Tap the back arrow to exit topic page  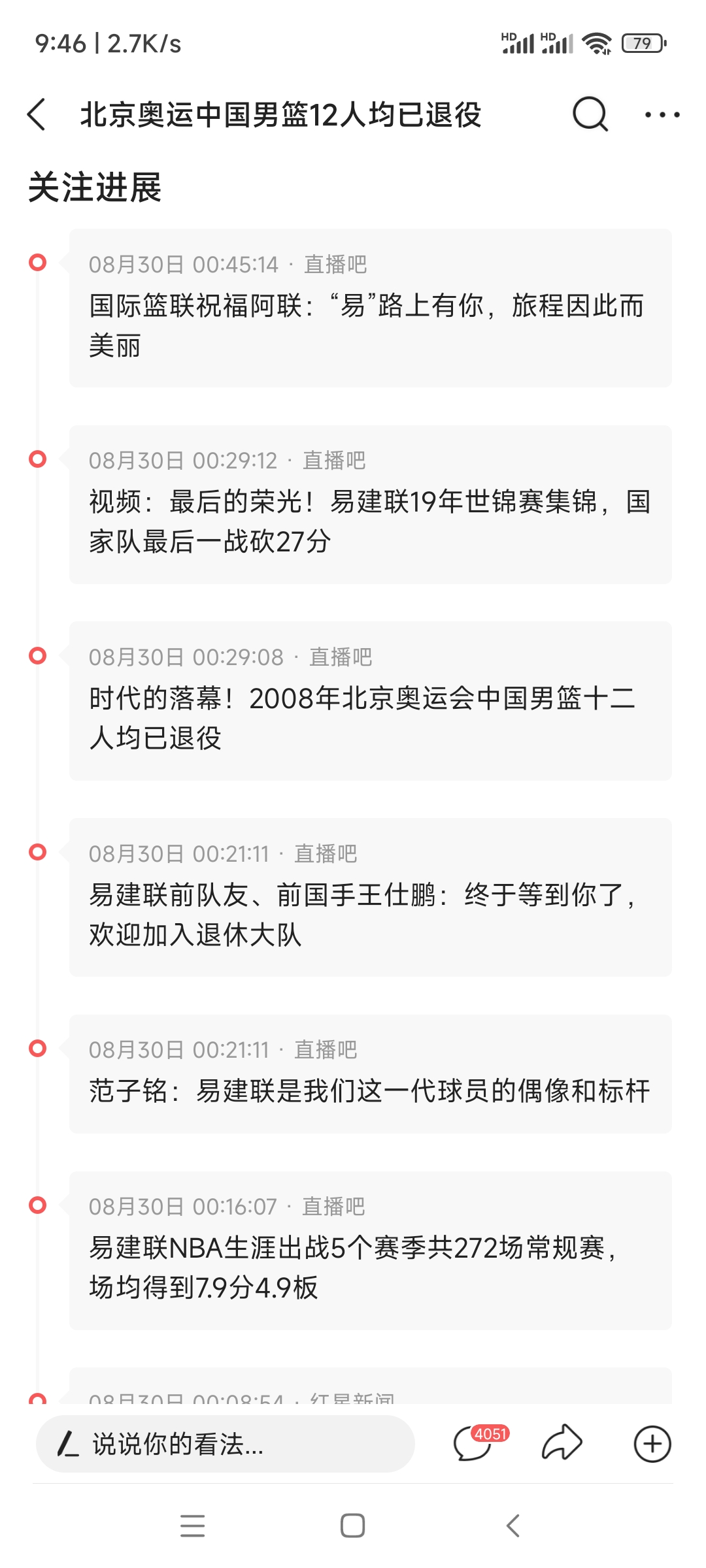[x=37, y=114]
